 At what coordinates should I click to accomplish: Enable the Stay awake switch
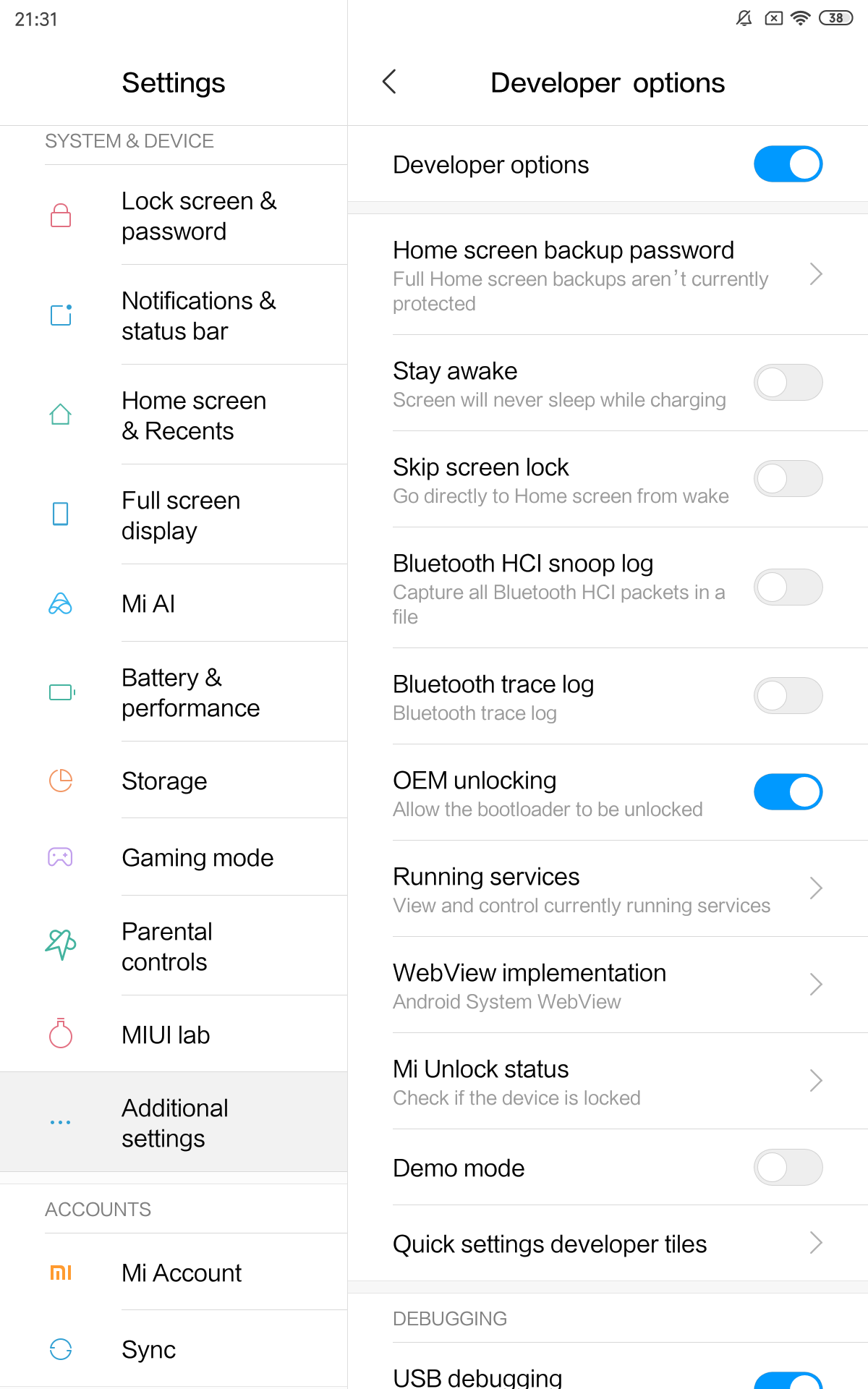click(788, 382)
